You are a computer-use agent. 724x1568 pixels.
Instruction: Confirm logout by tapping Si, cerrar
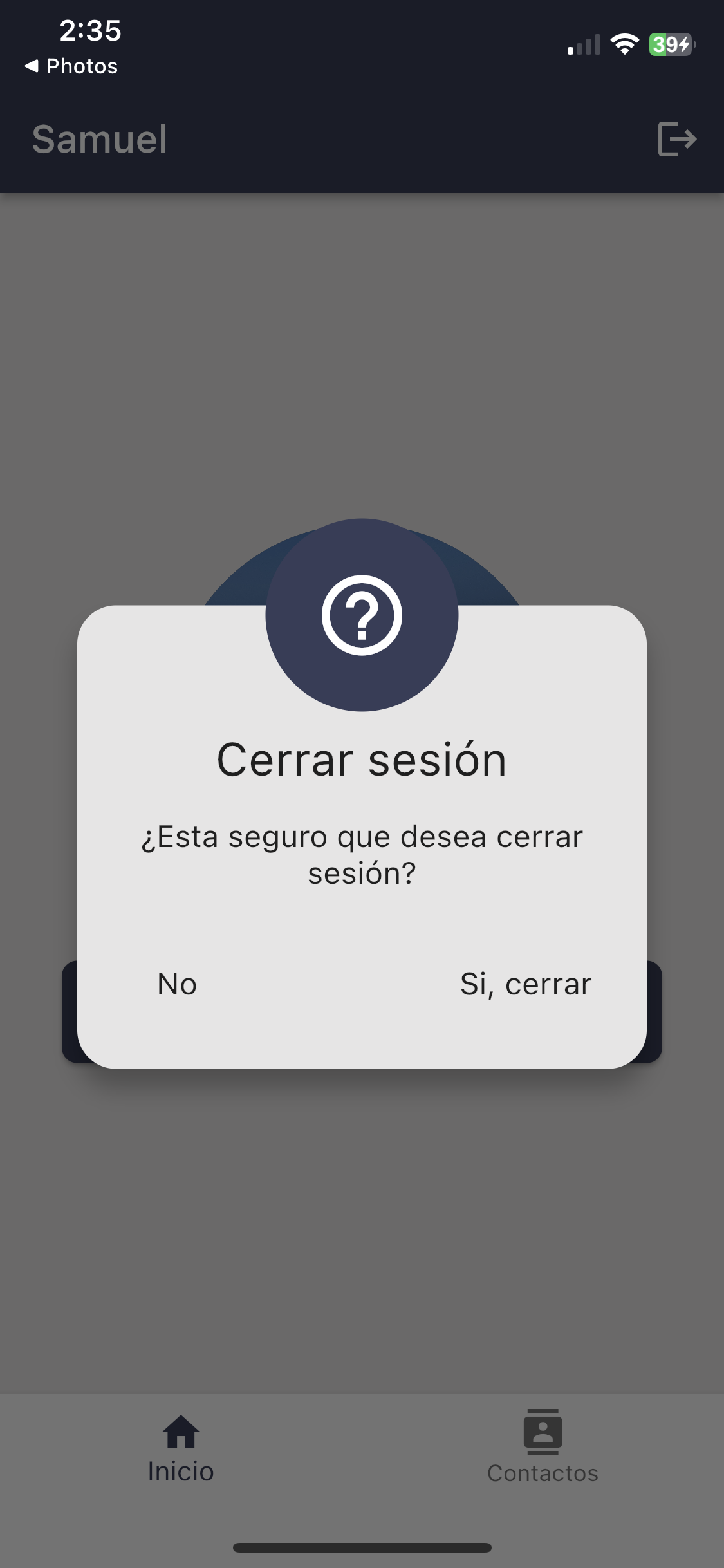tap(524, 984)
